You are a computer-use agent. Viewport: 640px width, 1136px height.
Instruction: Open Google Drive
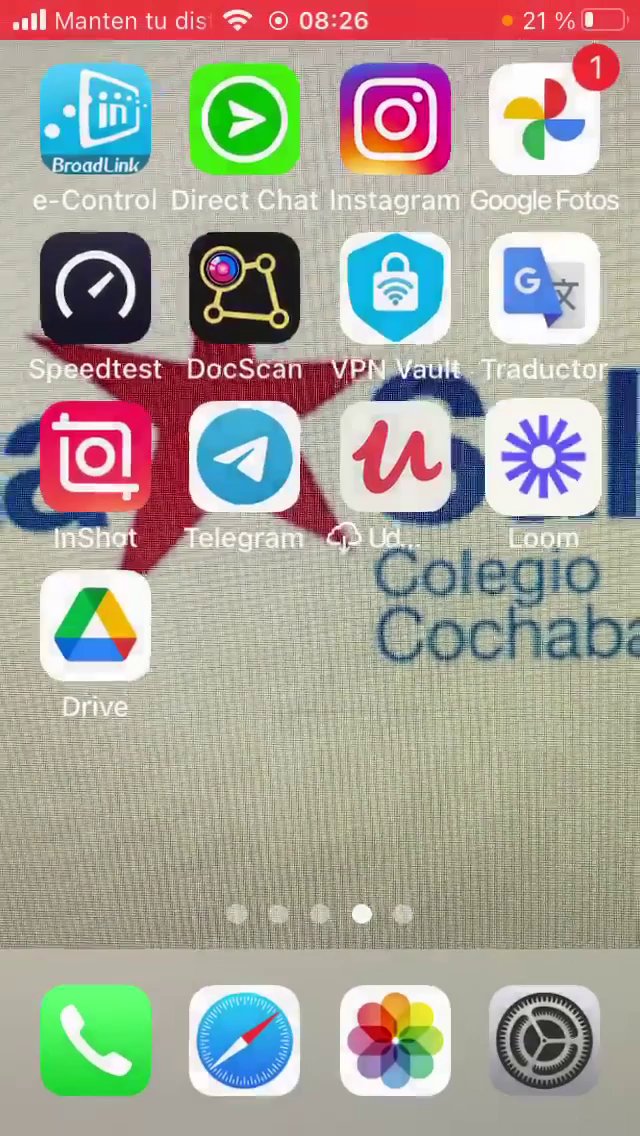click(95, 626)
